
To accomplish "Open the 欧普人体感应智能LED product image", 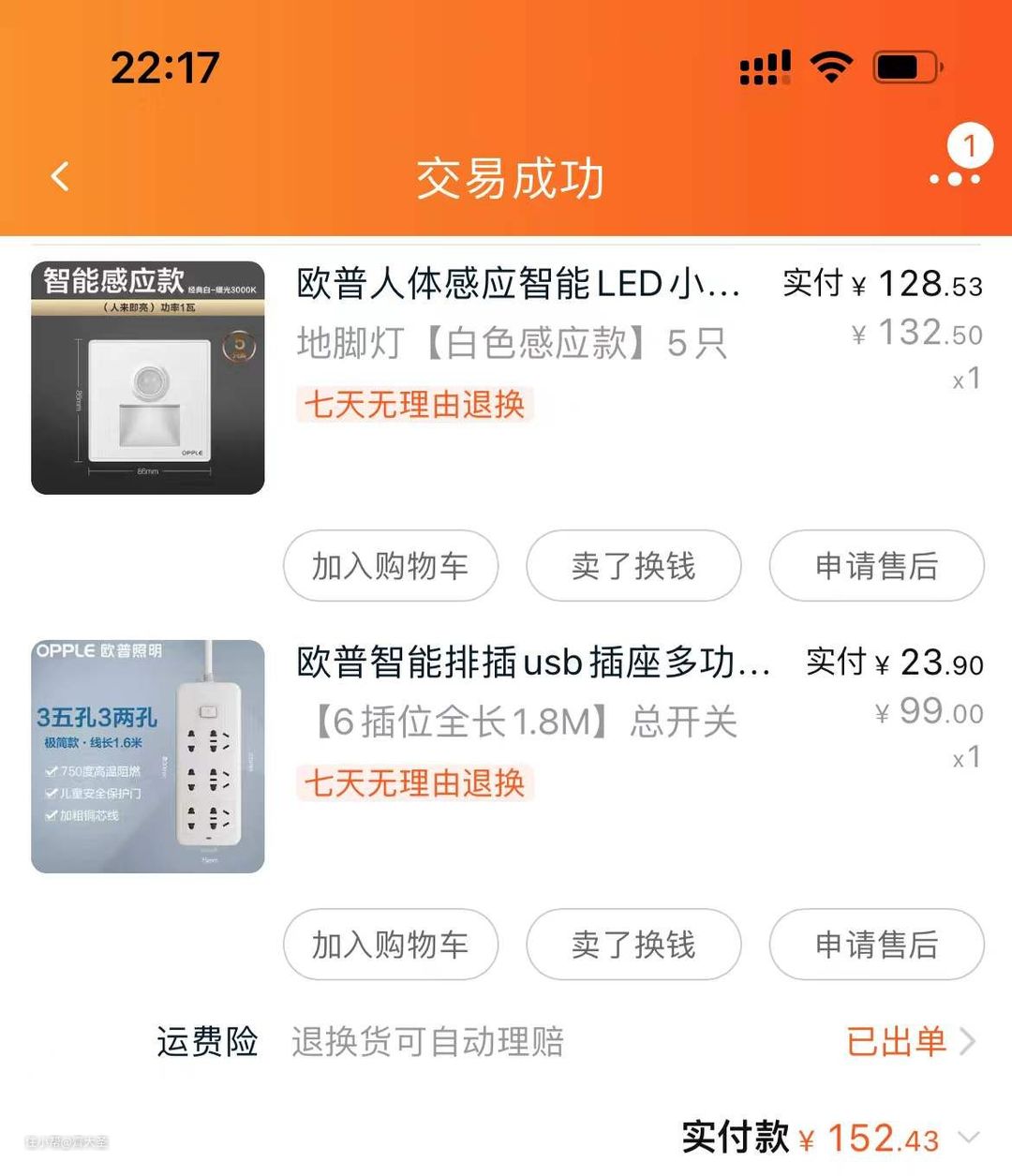I will (148, 378).
